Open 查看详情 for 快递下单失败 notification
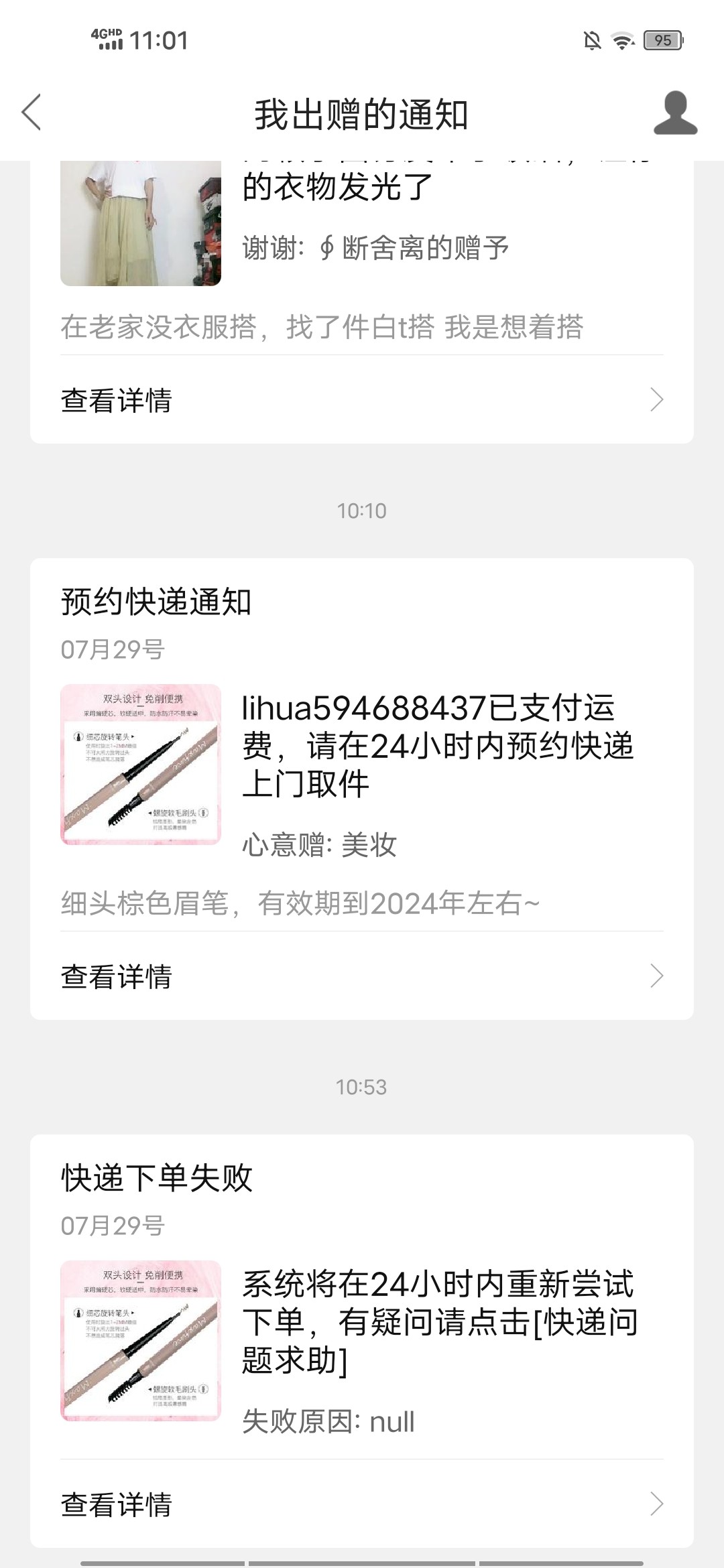724x1568 pixels. pyautogui.click(x=362, y=1504)
